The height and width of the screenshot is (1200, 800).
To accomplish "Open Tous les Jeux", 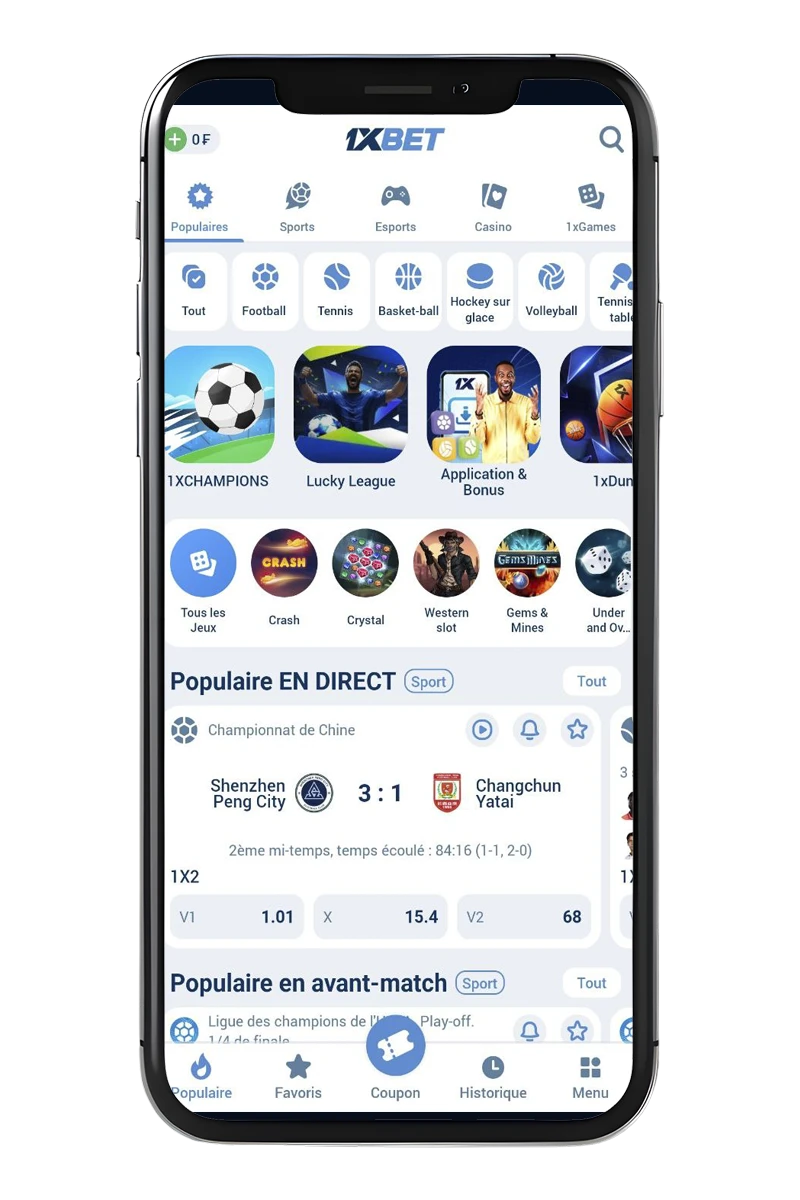I will 203,576.
